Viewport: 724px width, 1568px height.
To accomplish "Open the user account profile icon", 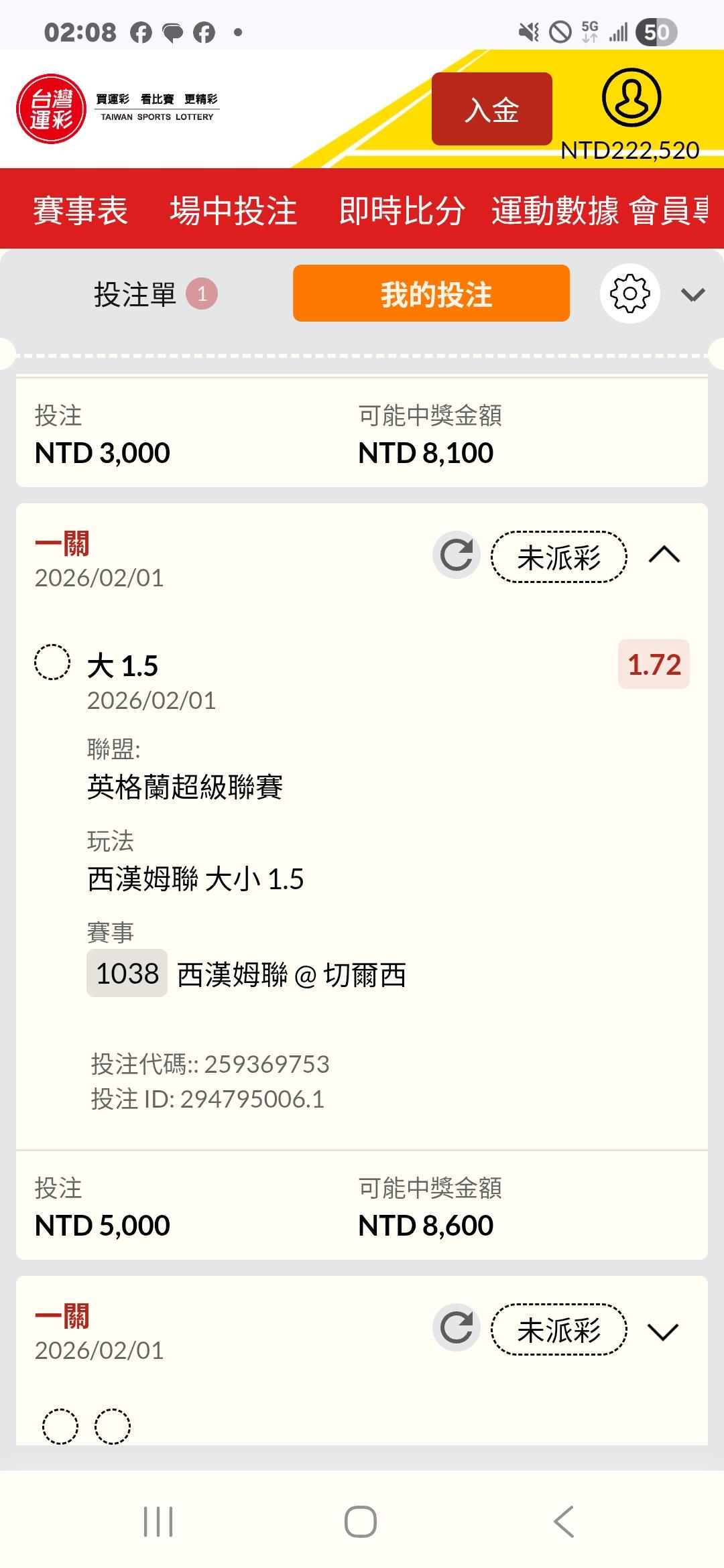I will 631,98.
